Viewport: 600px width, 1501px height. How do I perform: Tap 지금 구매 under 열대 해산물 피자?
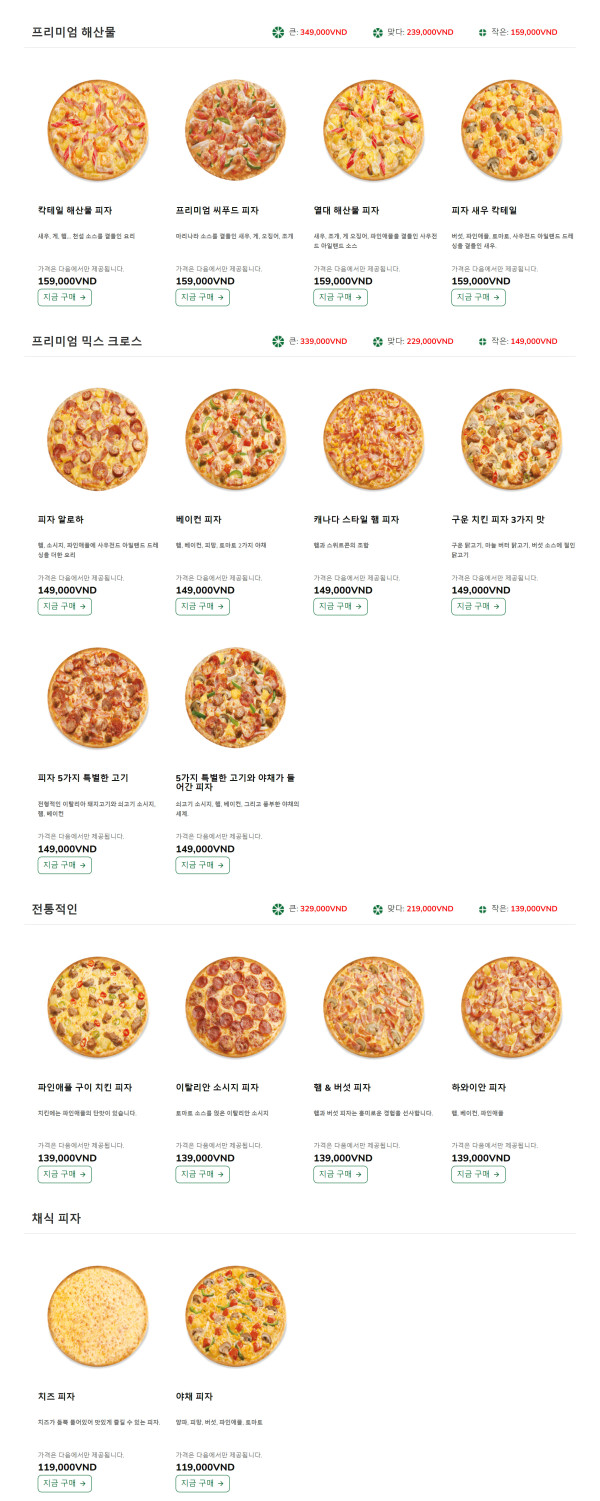(340, 297)
